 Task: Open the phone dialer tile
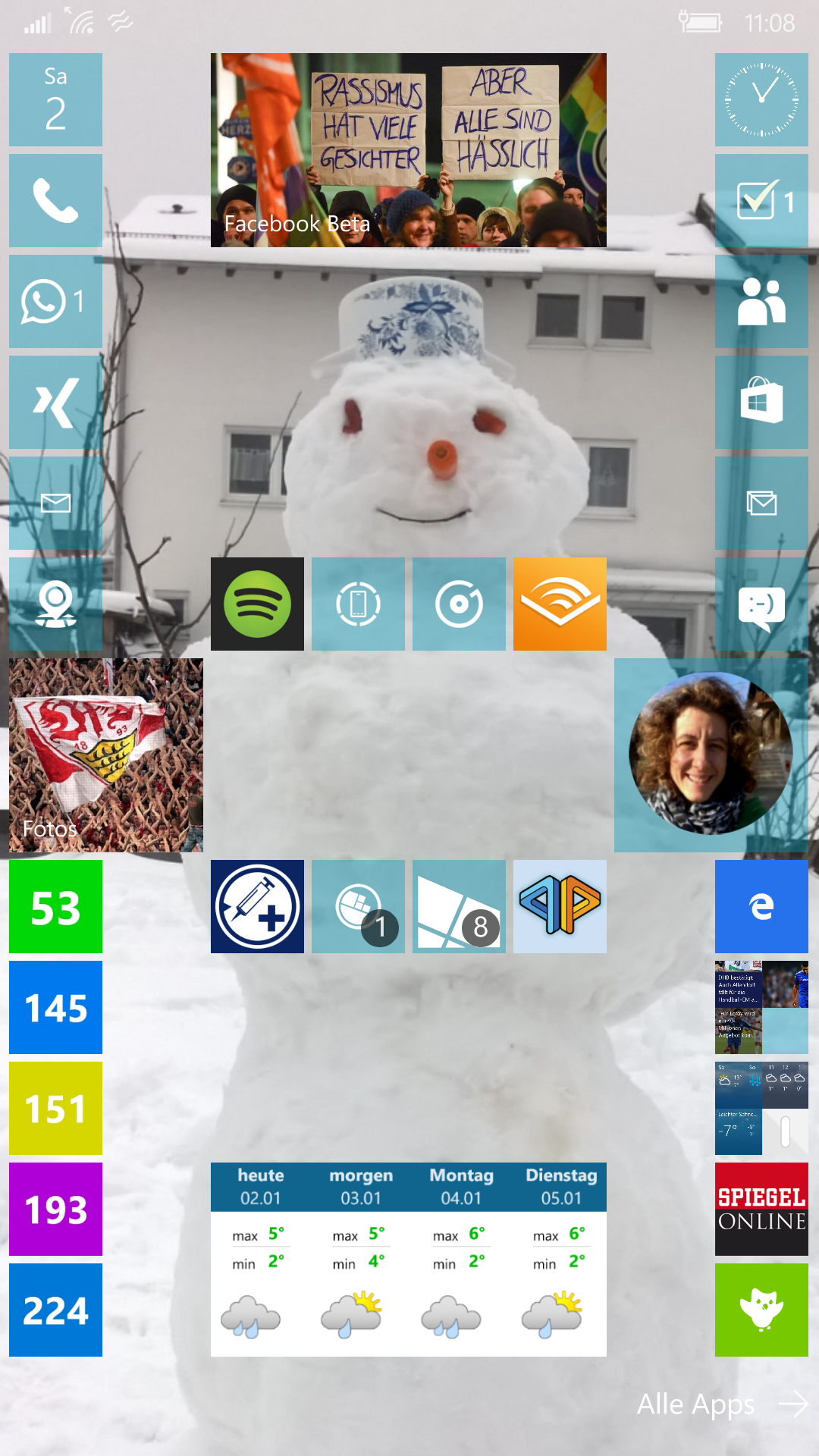click(x=55, y=200)
